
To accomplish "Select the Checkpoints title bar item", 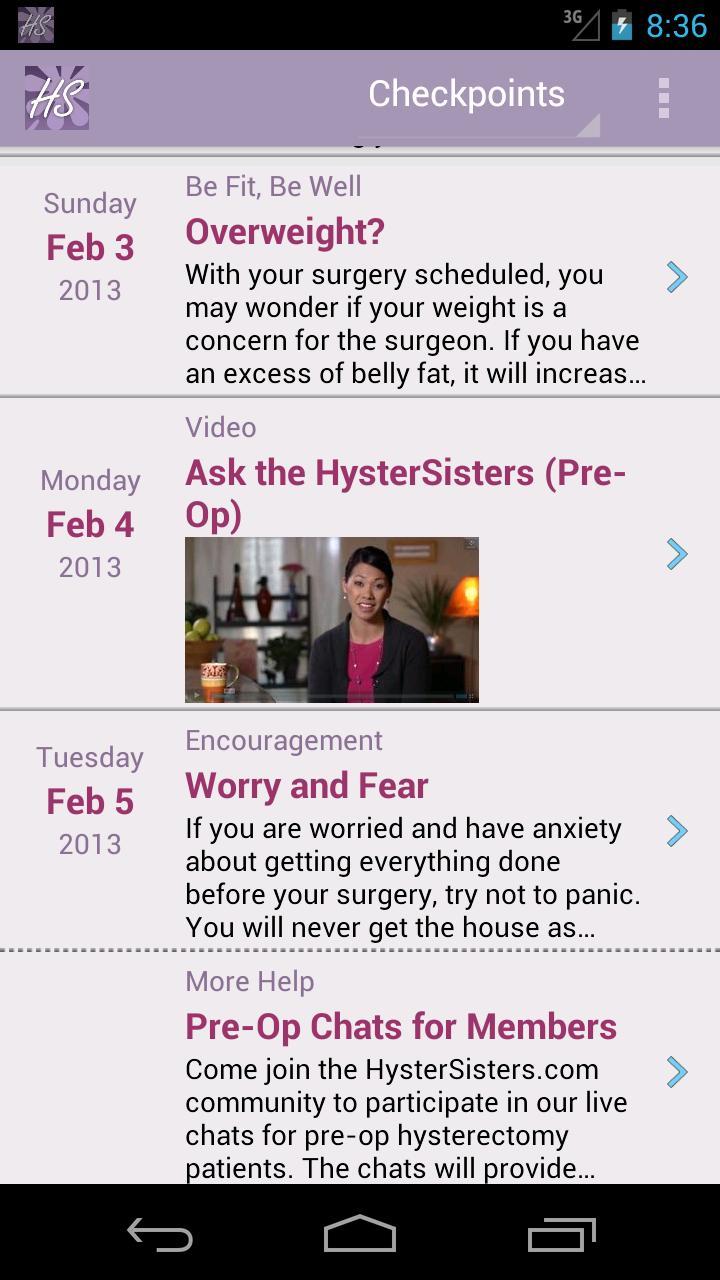I will (466, 94).
